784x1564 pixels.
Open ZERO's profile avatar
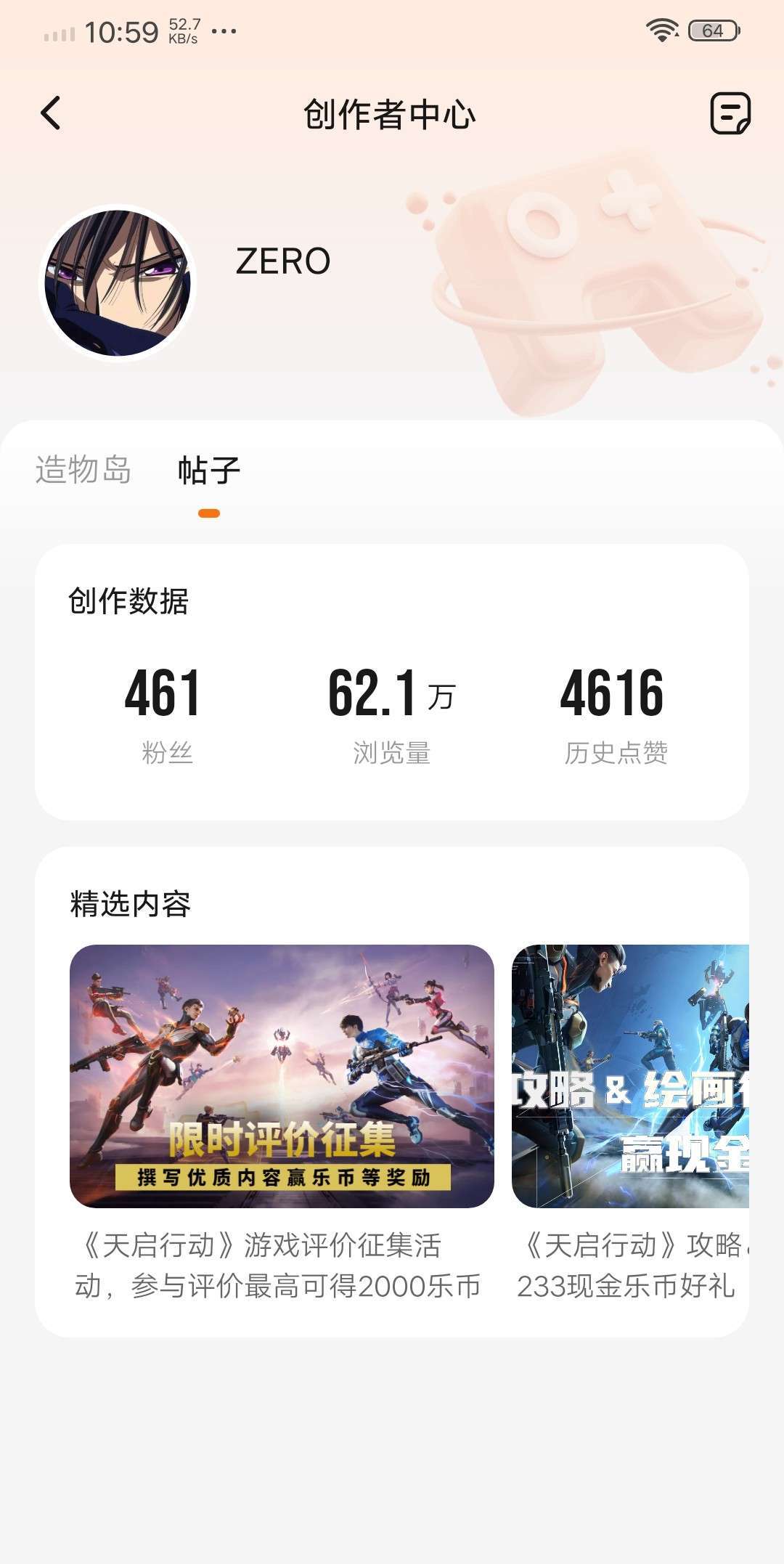pos(118,283)
